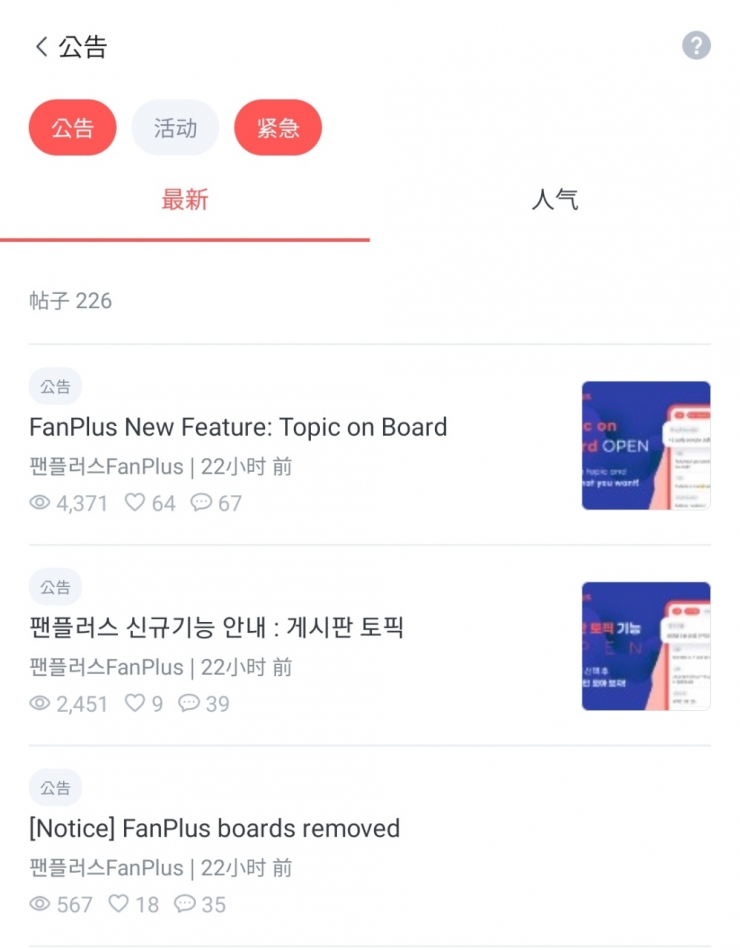The image size is (740, 950).
Task: Open comments on the 팬플러스 신규기능 안내 post
Action: coord(189,704)
